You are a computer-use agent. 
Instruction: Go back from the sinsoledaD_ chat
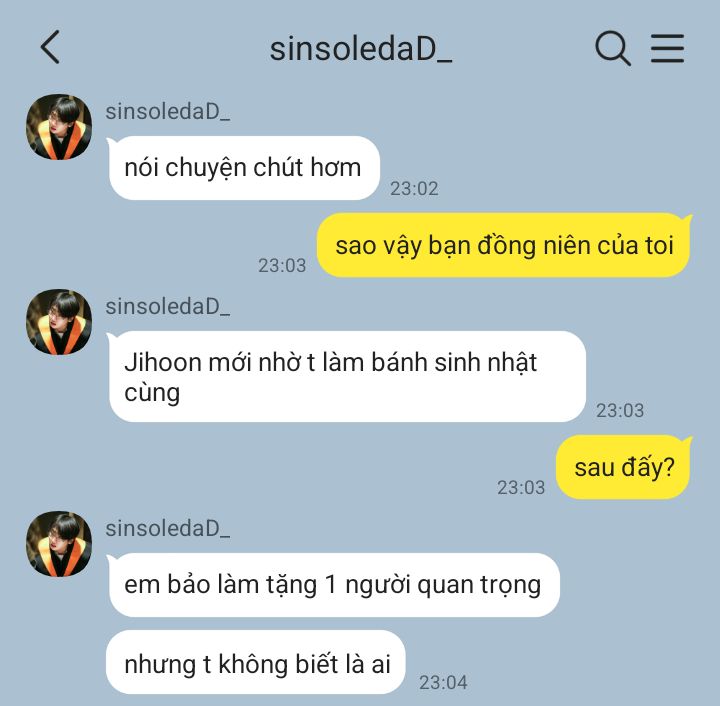[x=50, y=47]
